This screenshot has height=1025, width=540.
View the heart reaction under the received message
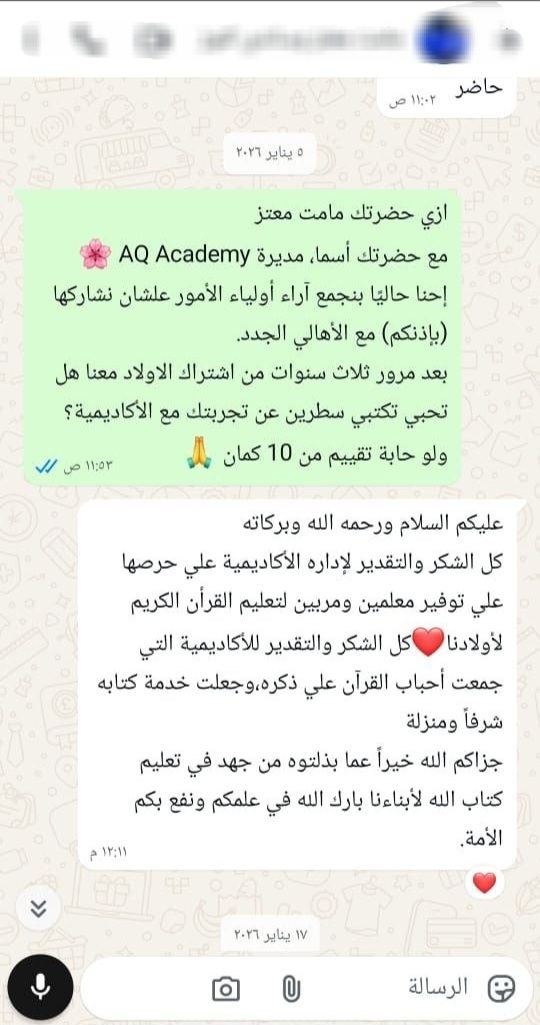coord(484,883)
